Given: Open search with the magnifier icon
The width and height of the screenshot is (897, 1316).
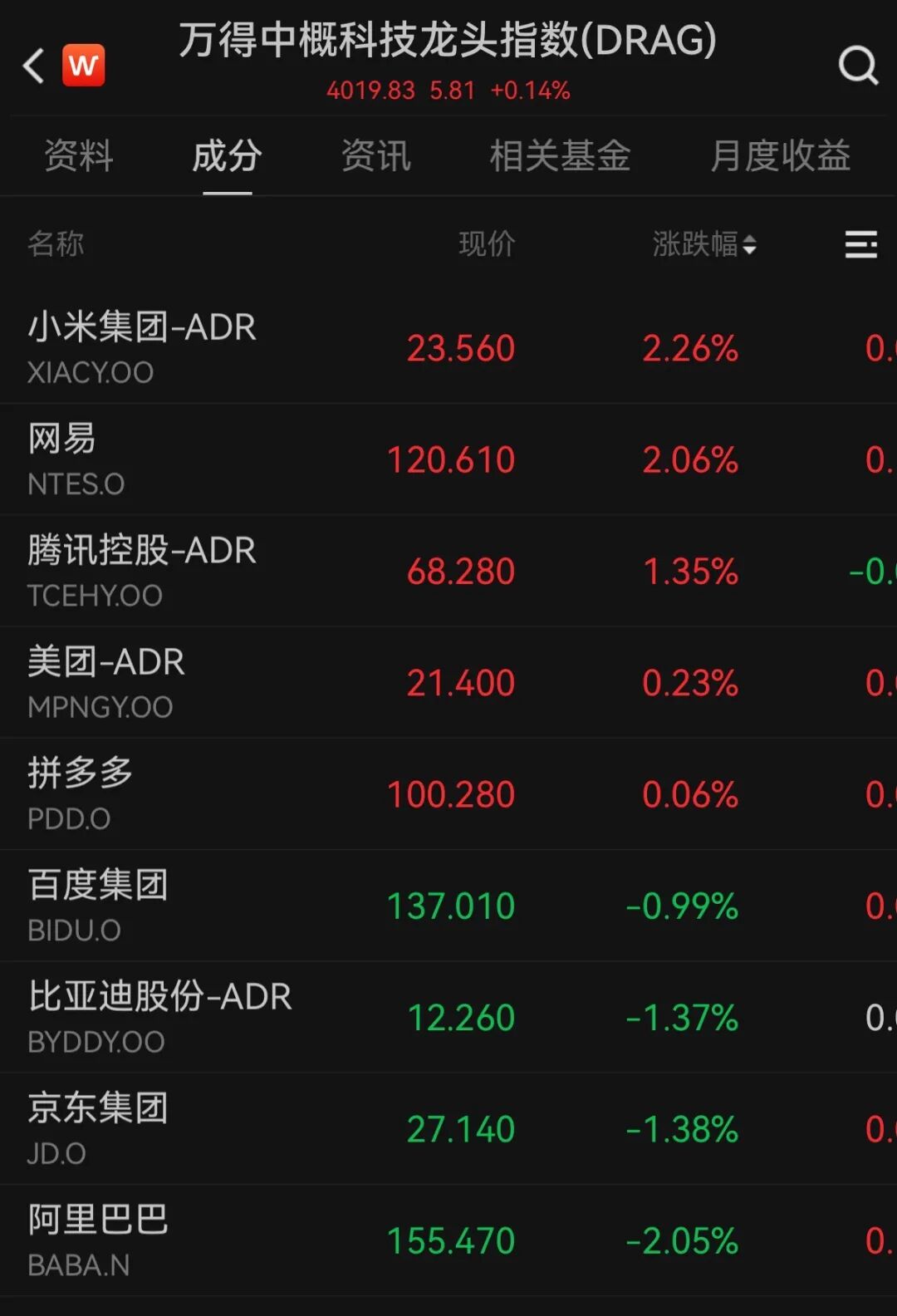Looking at the screenshot, I should point(858,66).
